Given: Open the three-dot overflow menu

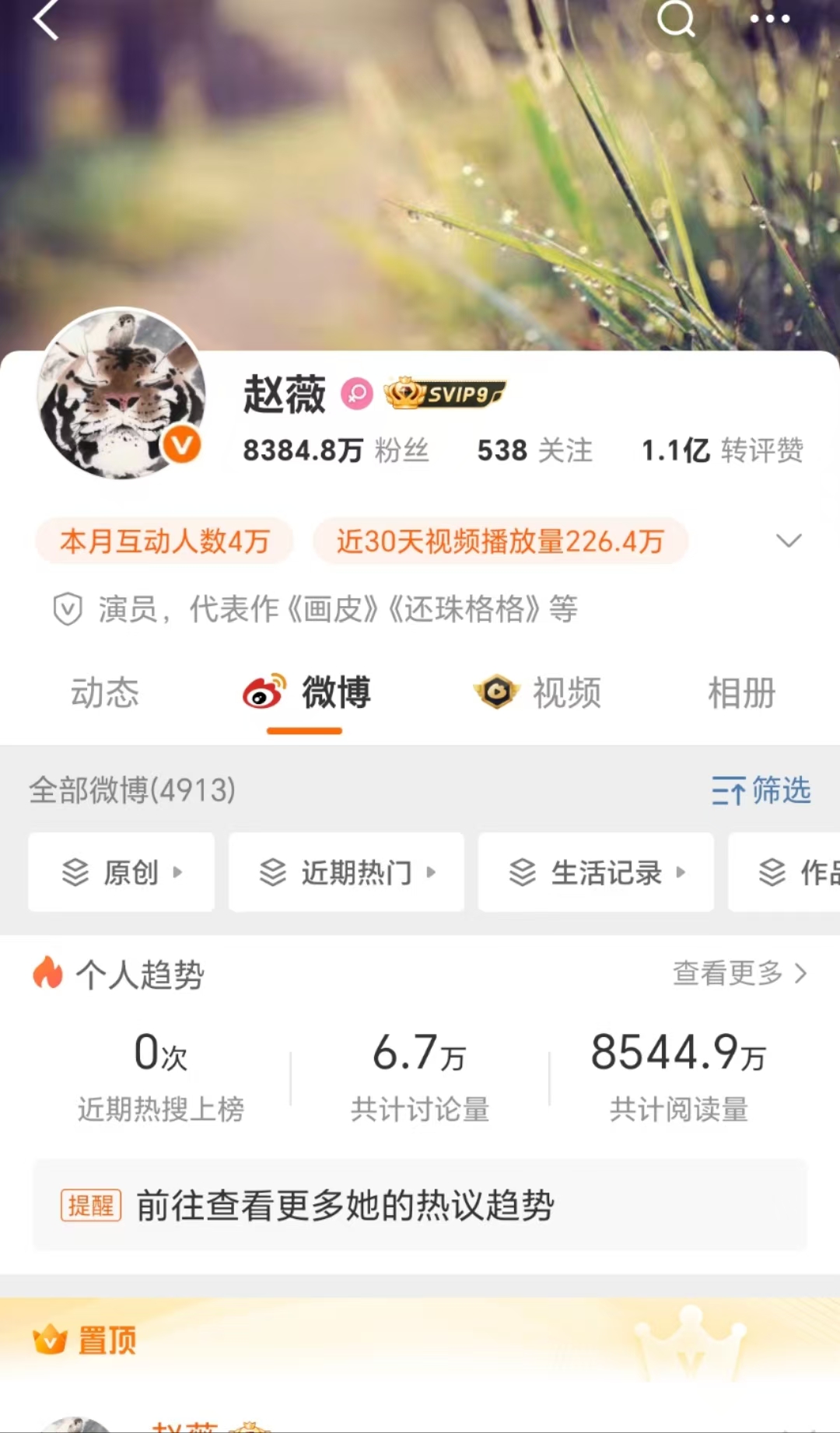Looking at the screenshot, I should click(769, 19).
